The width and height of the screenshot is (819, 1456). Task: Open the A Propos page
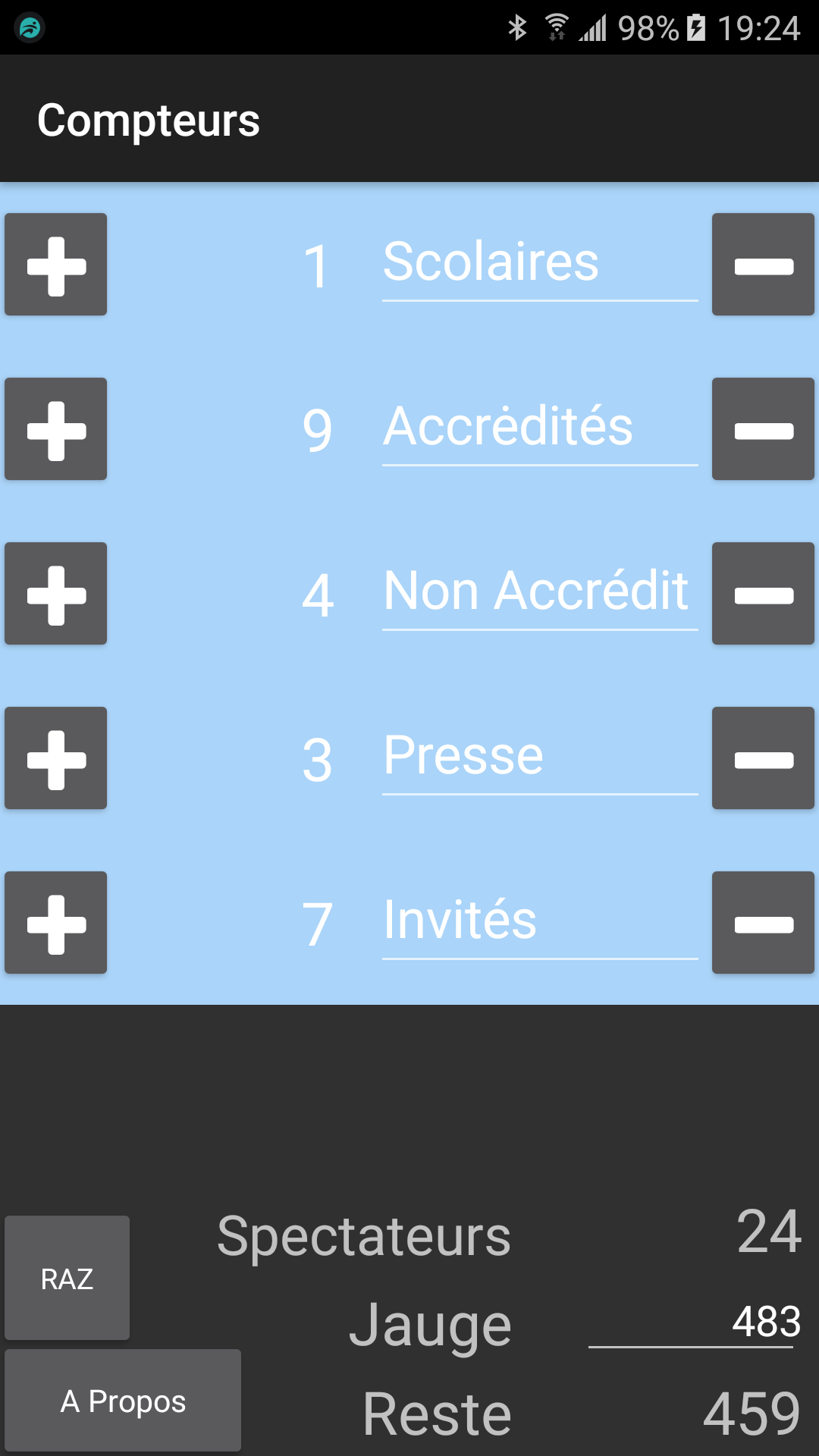(123, 1401)
